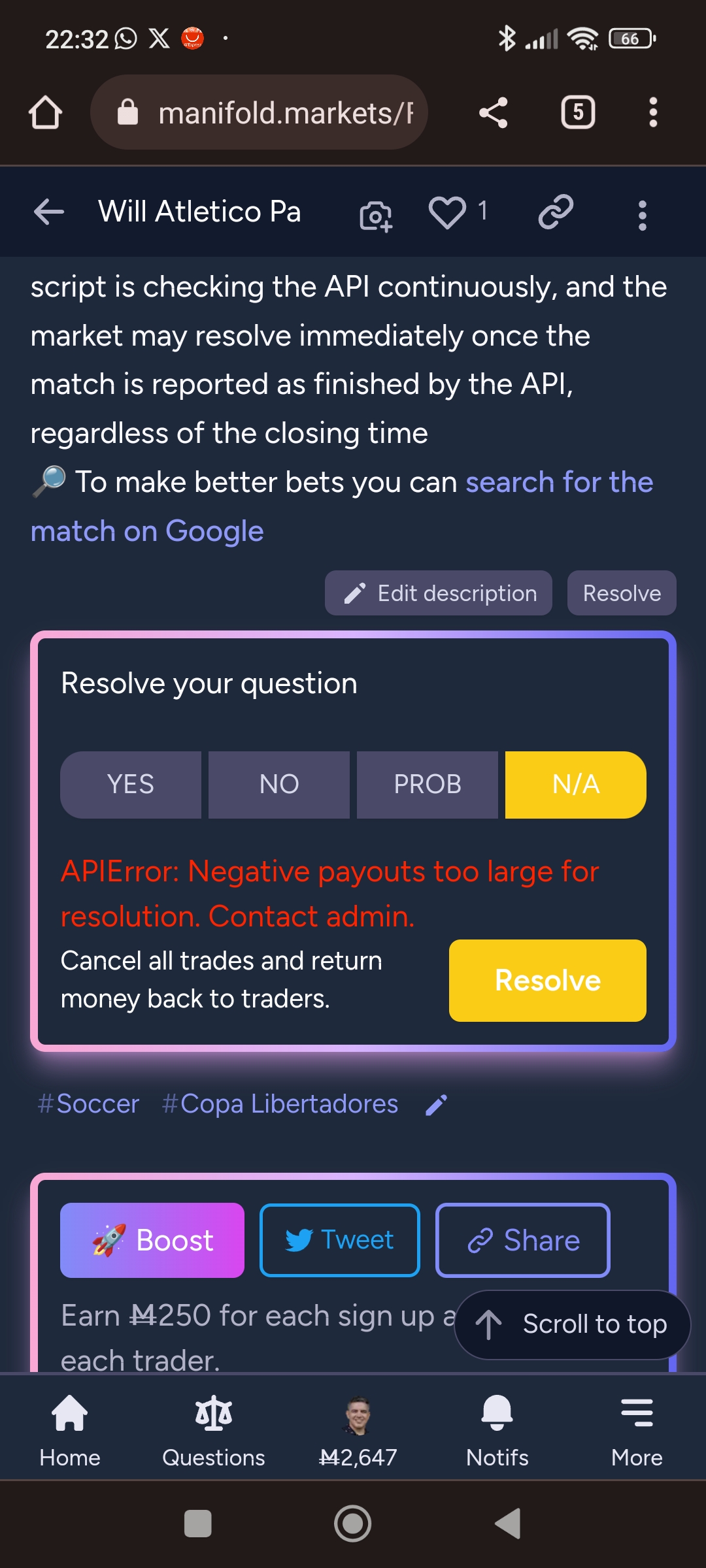Viewport: 706px width, 1568px height.
Task: Open the More menu tab
Action: pos(637,1431)
